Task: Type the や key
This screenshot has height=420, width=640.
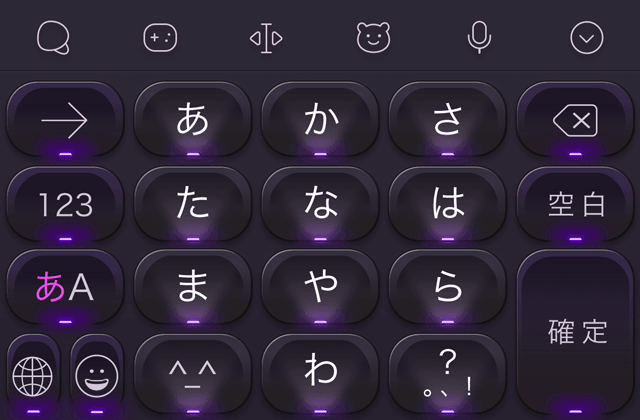Action: [x=320, y=288]
